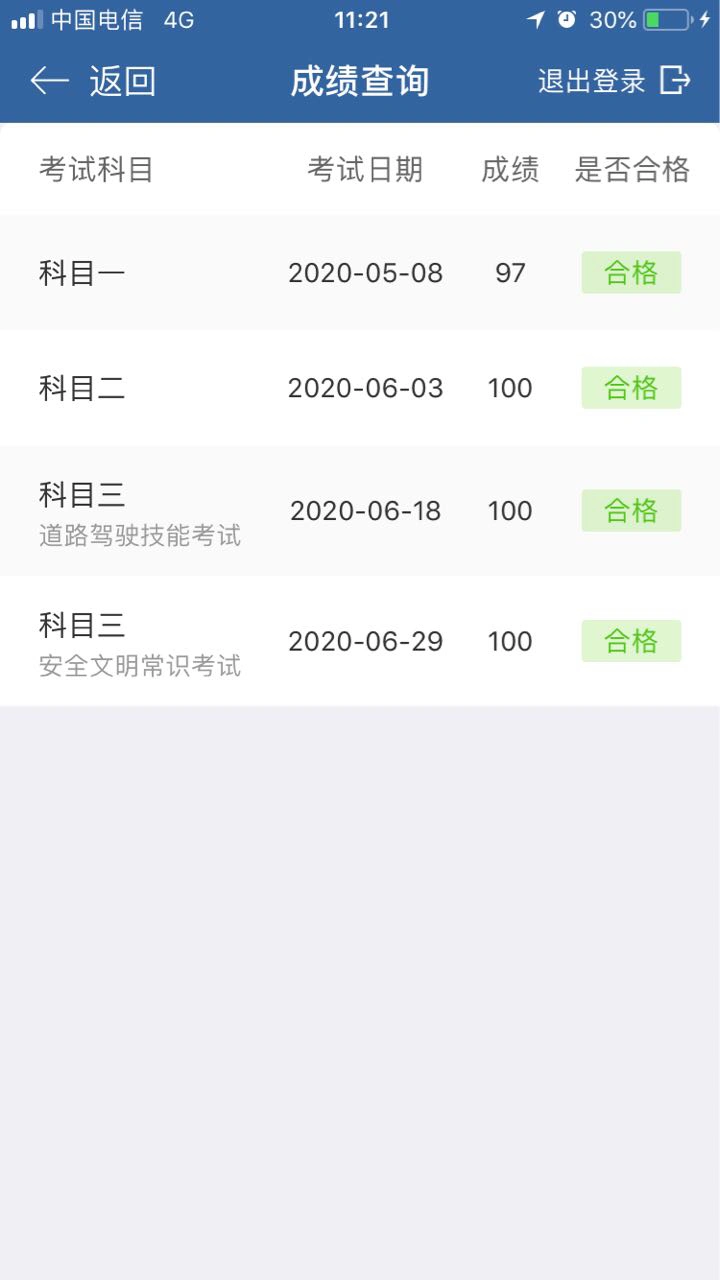Image resolution: width=720 pixels, height=1280 pixels.
Task: Go back using the 返回 arrow
Action: [93, 81]
